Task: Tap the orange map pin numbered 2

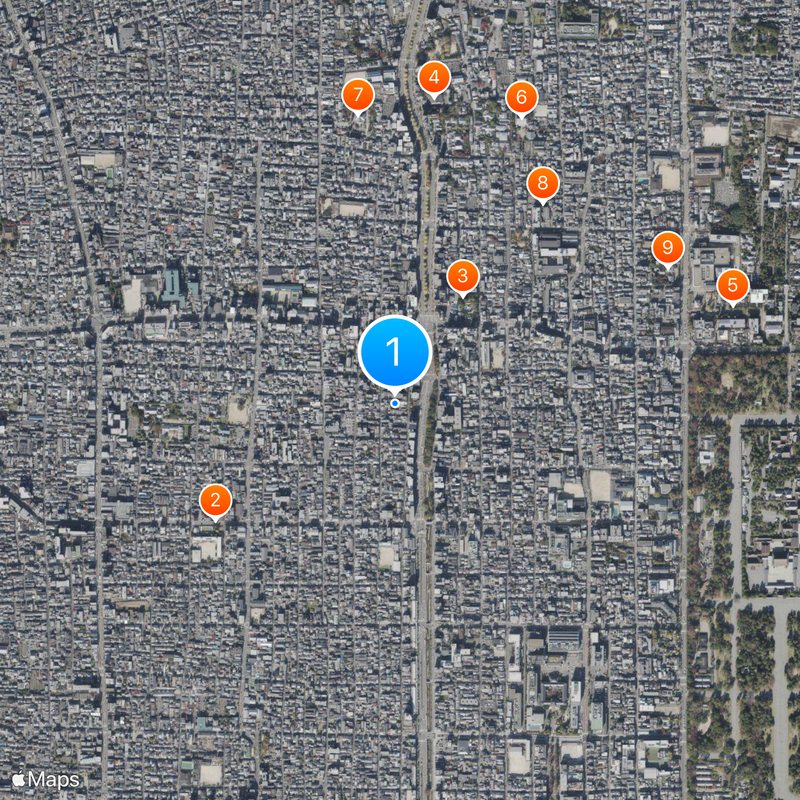Action: tap(216, 500)
